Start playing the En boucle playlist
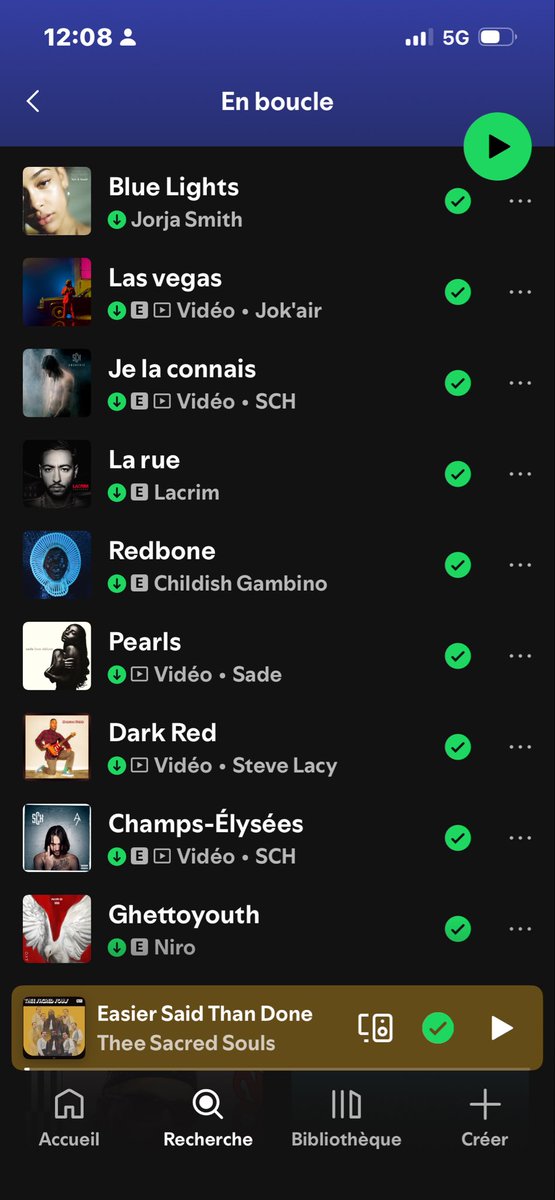 point(497,147)
